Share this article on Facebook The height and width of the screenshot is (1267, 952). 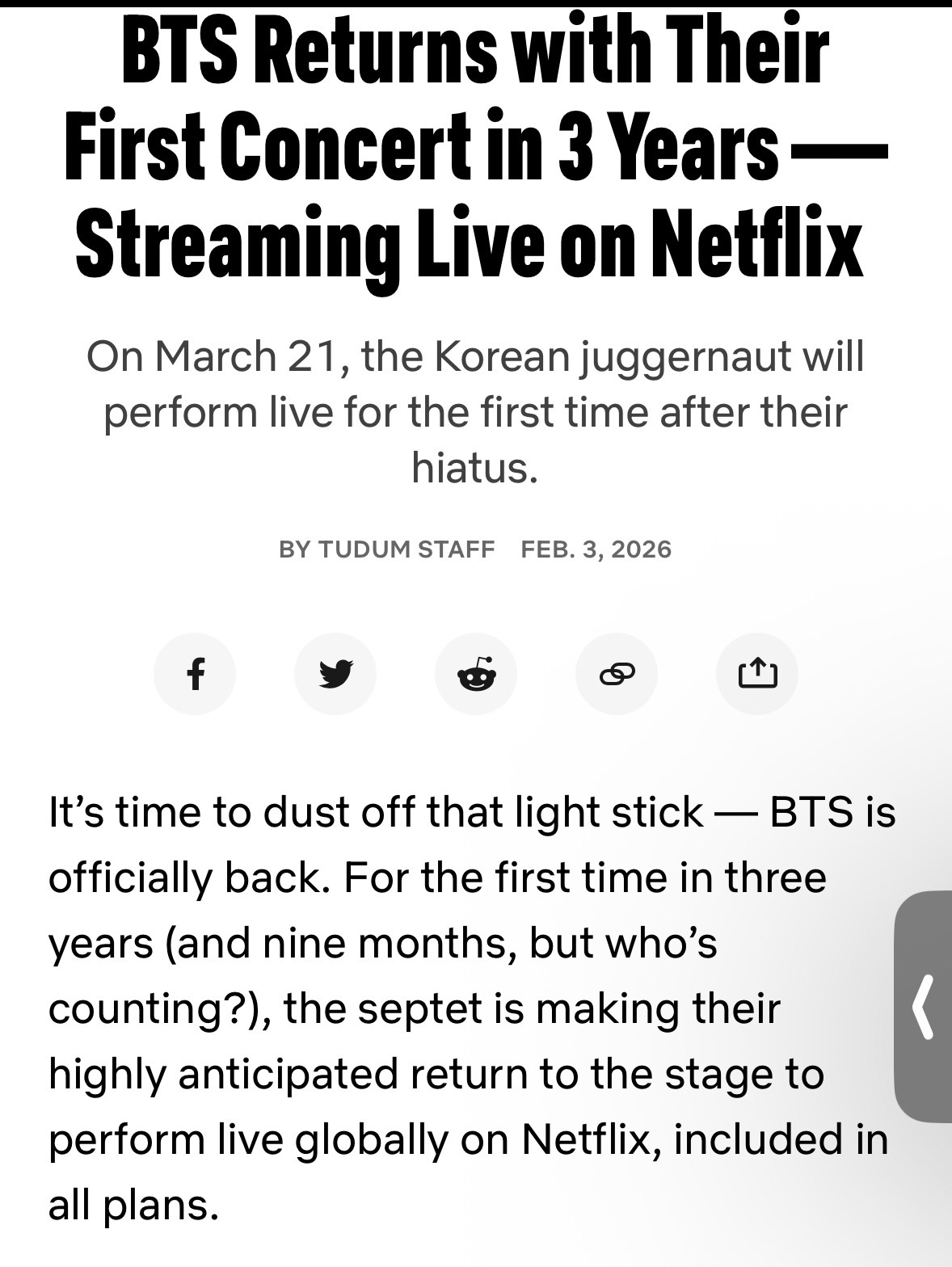coord(195,673)
